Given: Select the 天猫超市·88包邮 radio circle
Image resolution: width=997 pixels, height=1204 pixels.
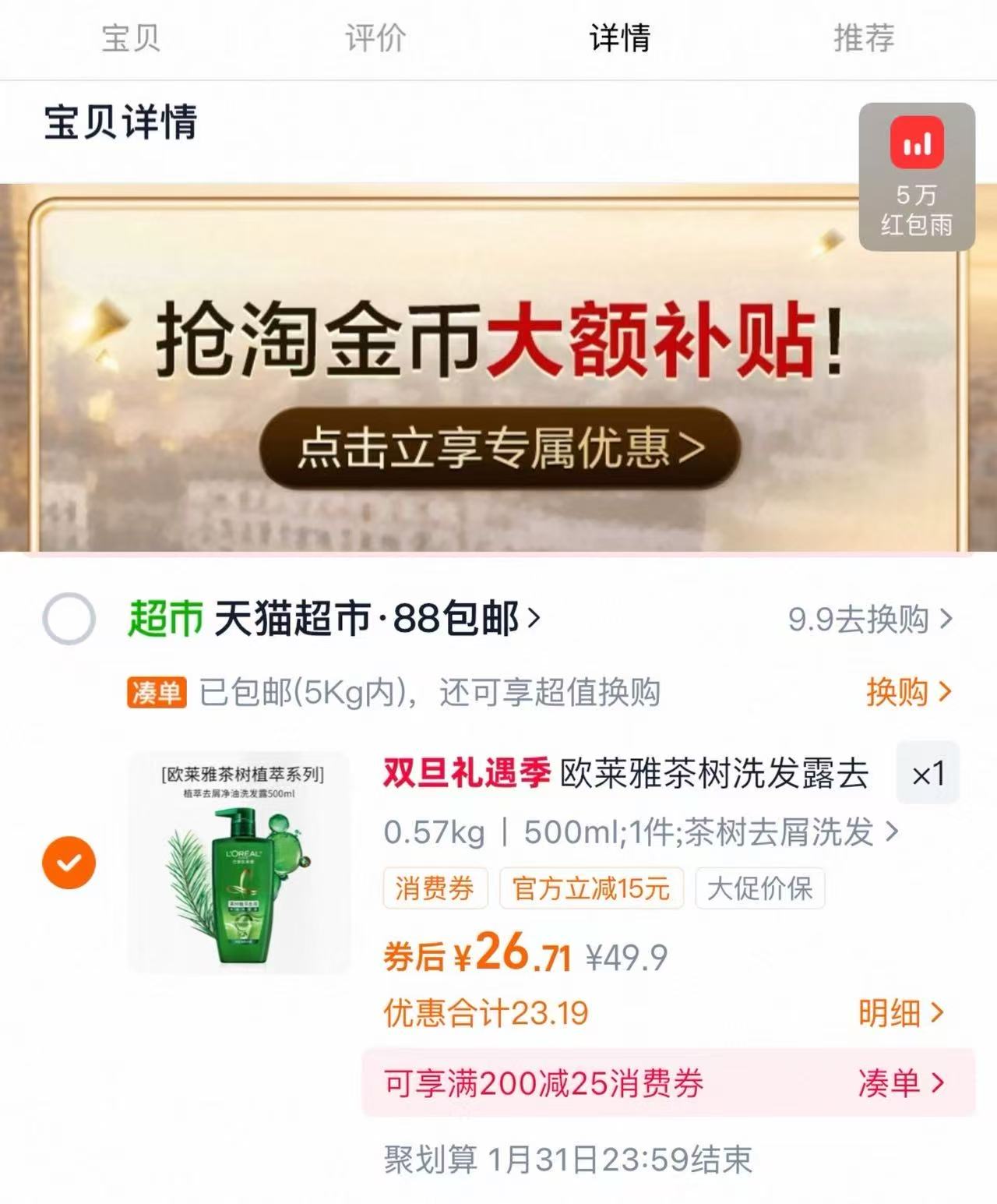Looking at the screenshot, I should 70,618.
